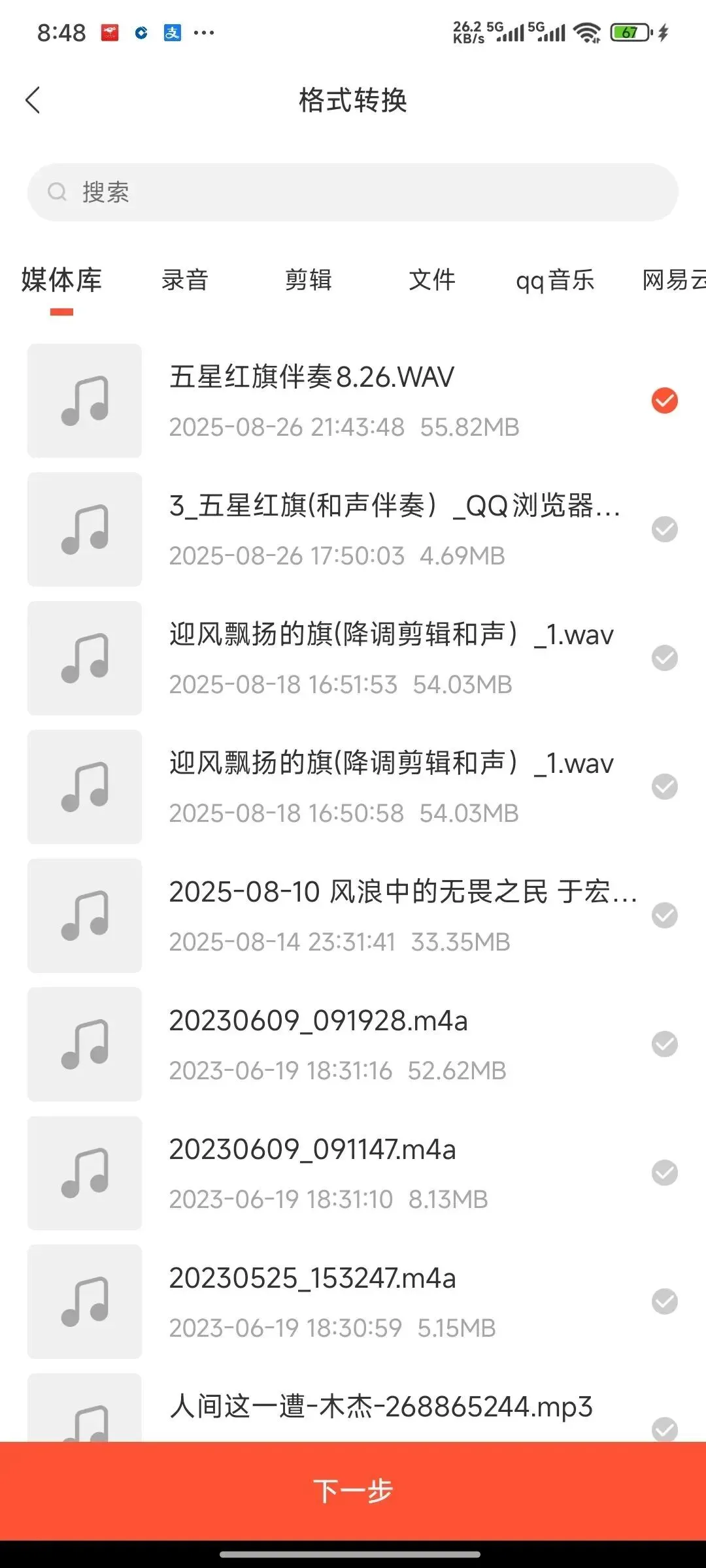Open the 媒体库 tab
The width and height of the screenshot is (706, 1568).
coord(61,280)
